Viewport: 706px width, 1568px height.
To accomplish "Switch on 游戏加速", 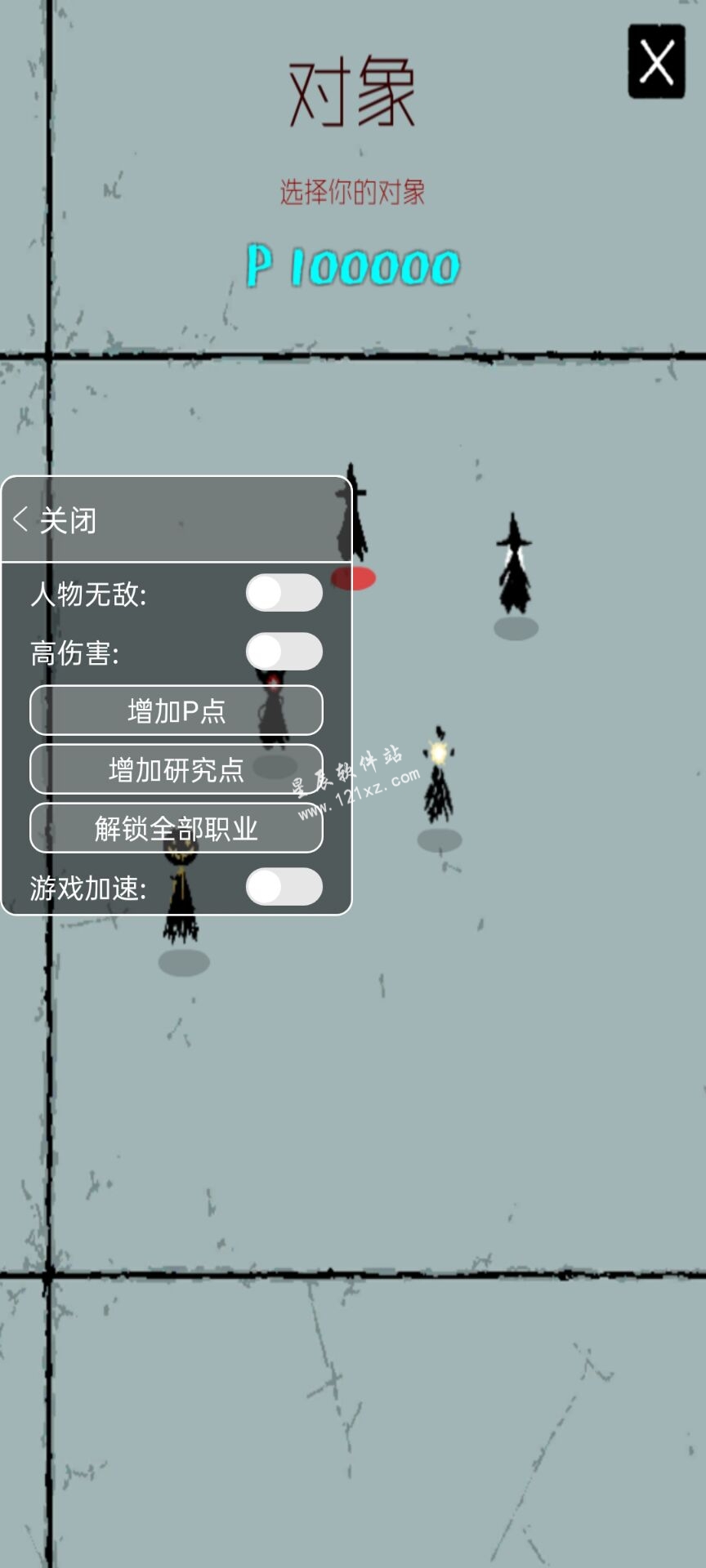I will tap(284, 887).
